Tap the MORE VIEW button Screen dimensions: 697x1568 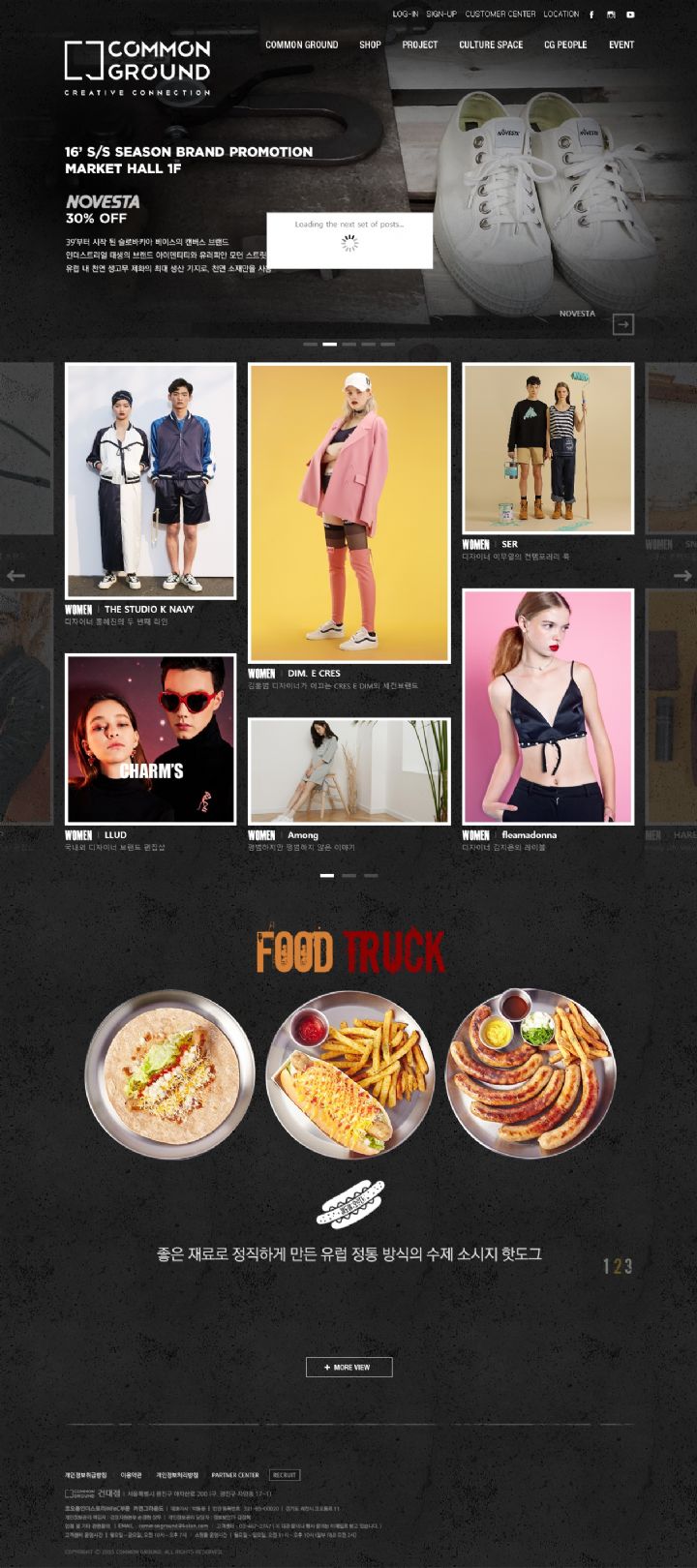pos(348,1367)
